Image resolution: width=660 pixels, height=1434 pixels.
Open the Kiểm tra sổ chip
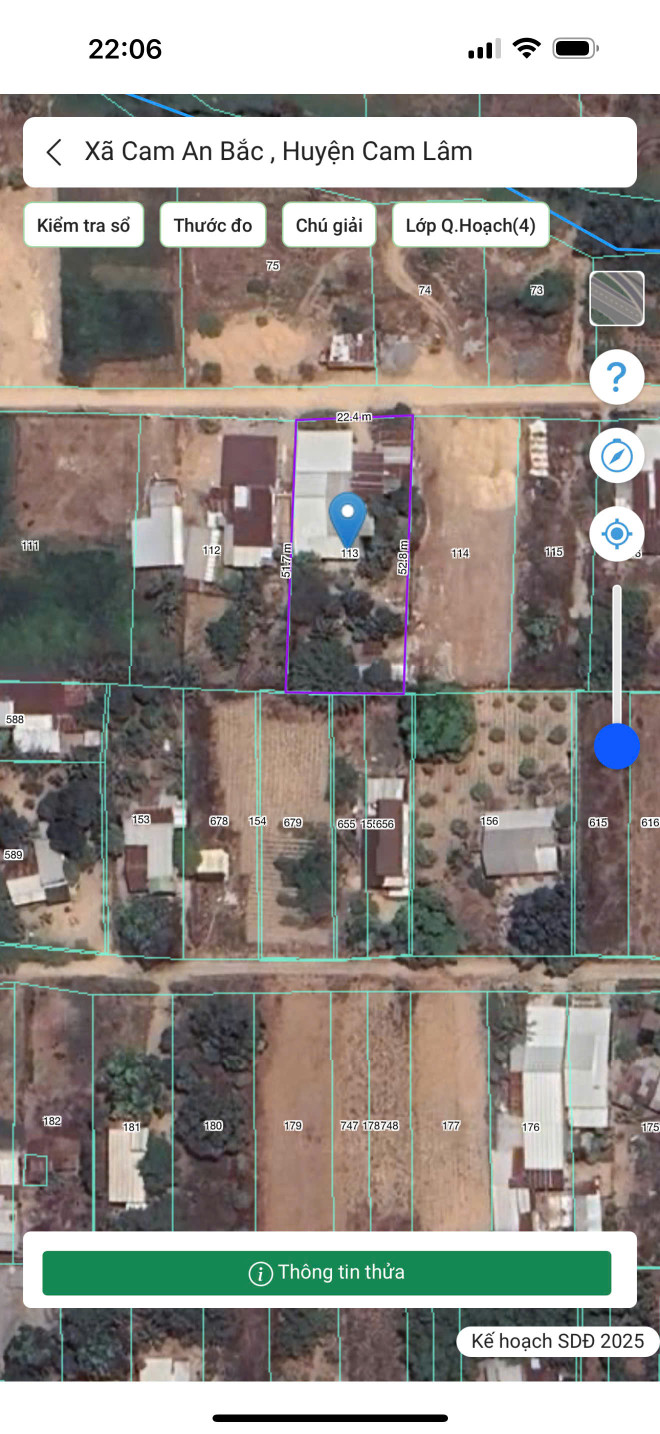coord(84,225)
